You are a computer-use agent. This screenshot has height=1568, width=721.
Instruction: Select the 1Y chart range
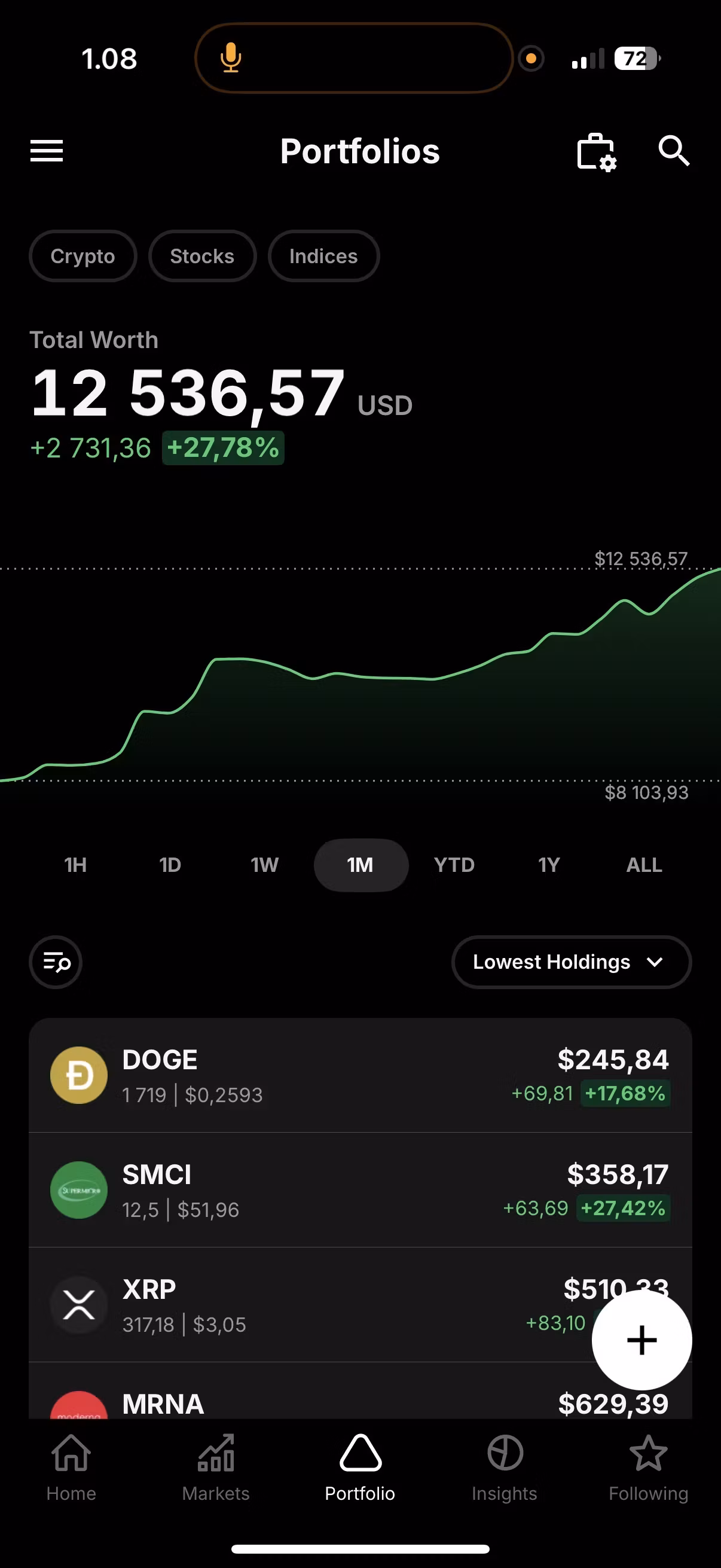tap(548, 865)
